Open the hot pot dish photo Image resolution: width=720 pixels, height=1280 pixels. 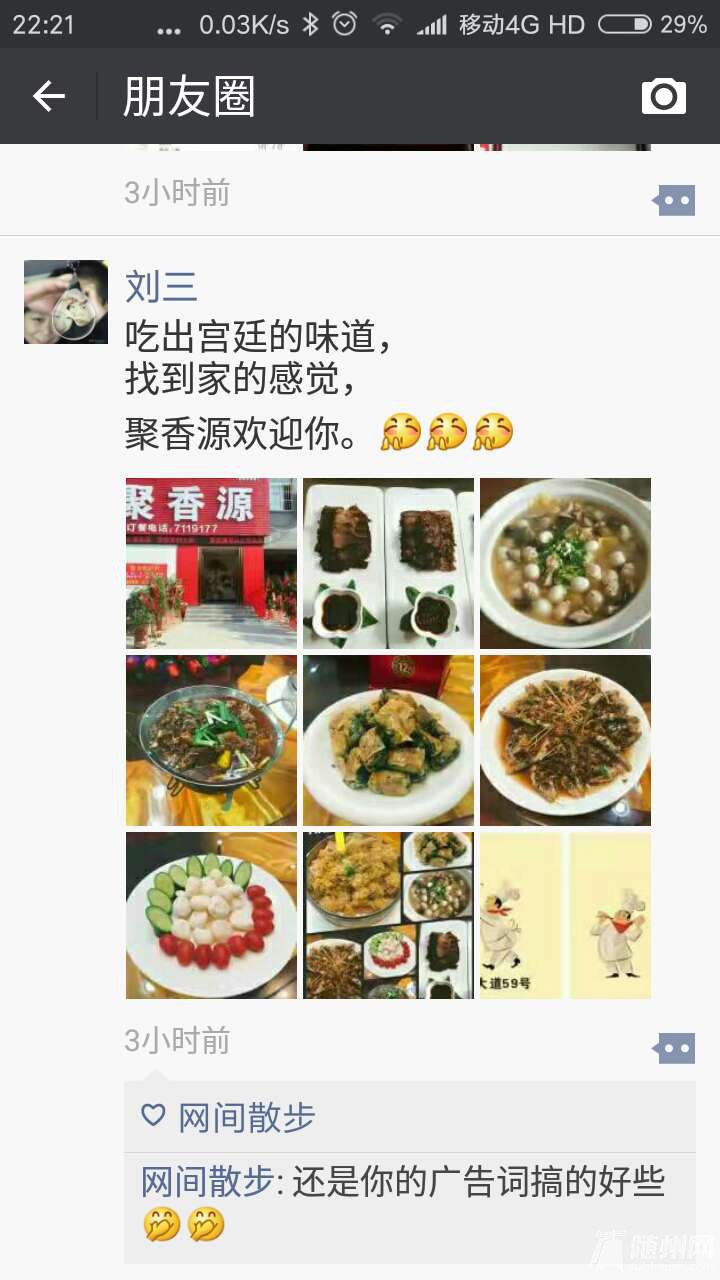click(x=211, y=740)
